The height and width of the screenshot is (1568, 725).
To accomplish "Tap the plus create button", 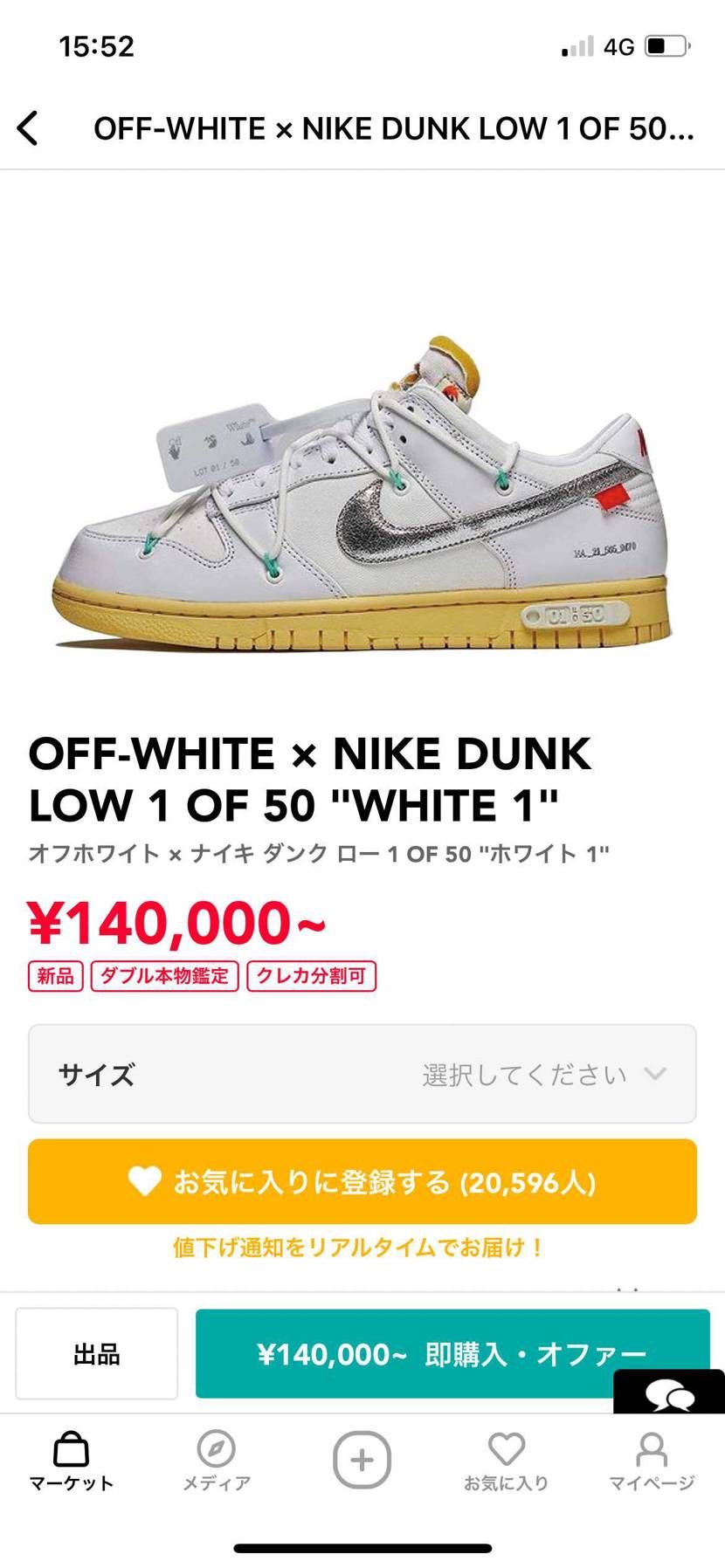I will click(362, 1459).
